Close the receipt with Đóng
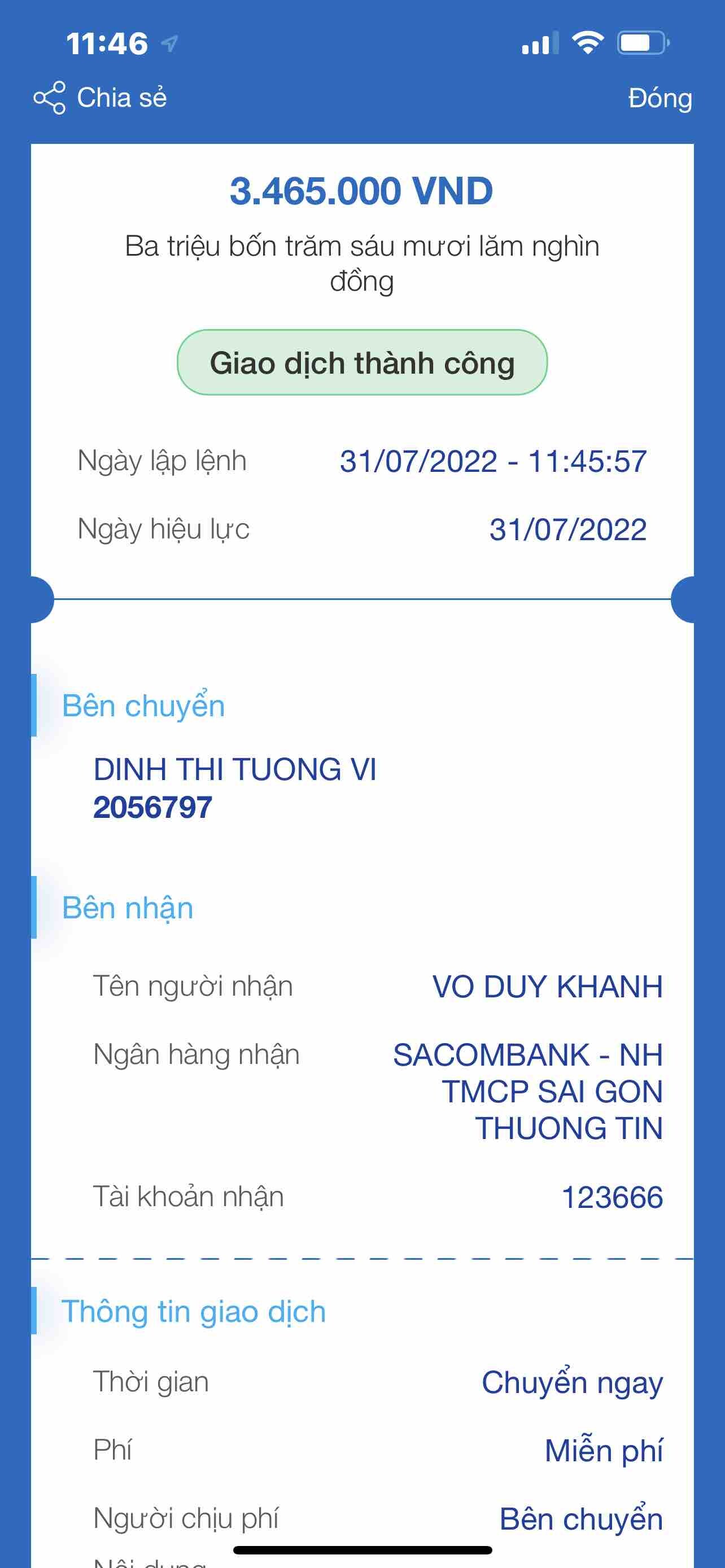Viewport: 725px width, 1568px height. pos(660,99)
